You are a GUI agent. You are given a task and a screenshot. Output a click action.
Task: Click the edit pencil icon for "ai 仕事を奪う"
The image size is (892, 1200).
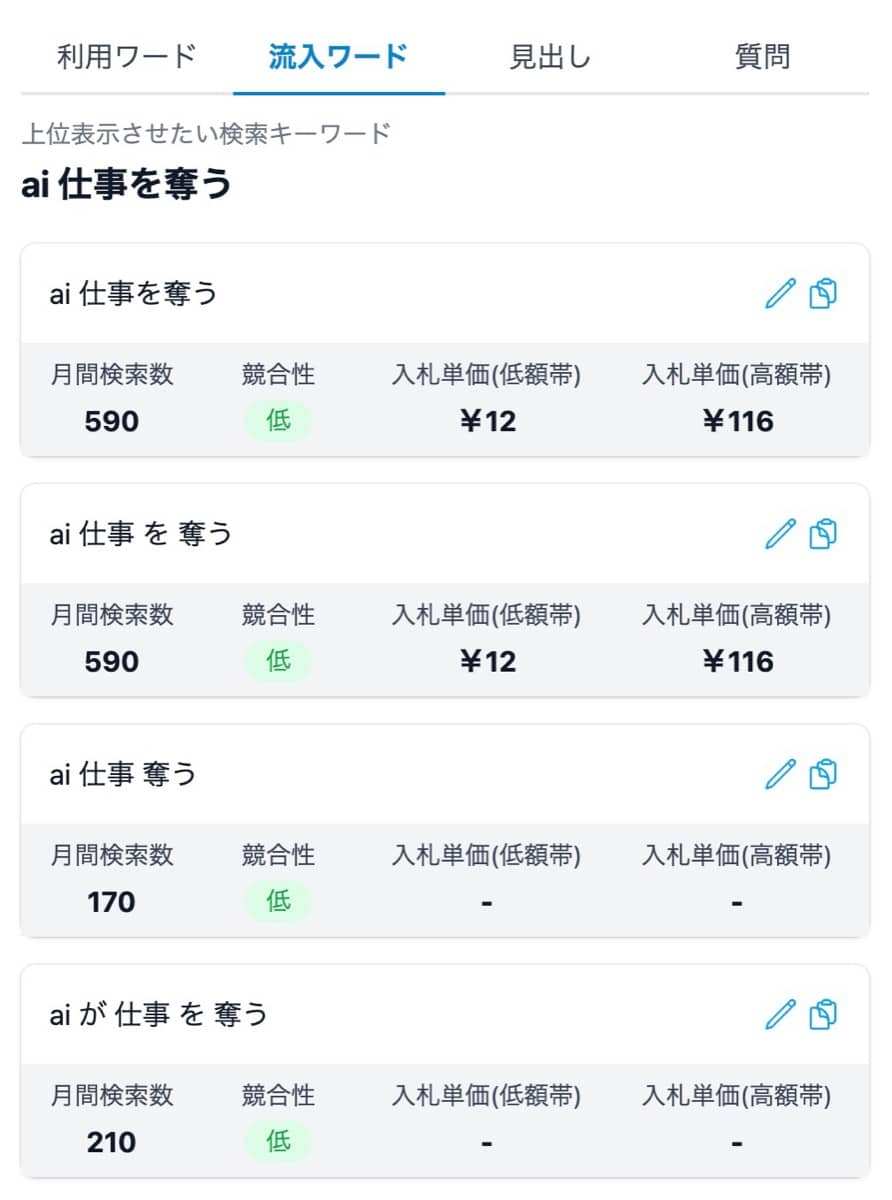(780, 292)
